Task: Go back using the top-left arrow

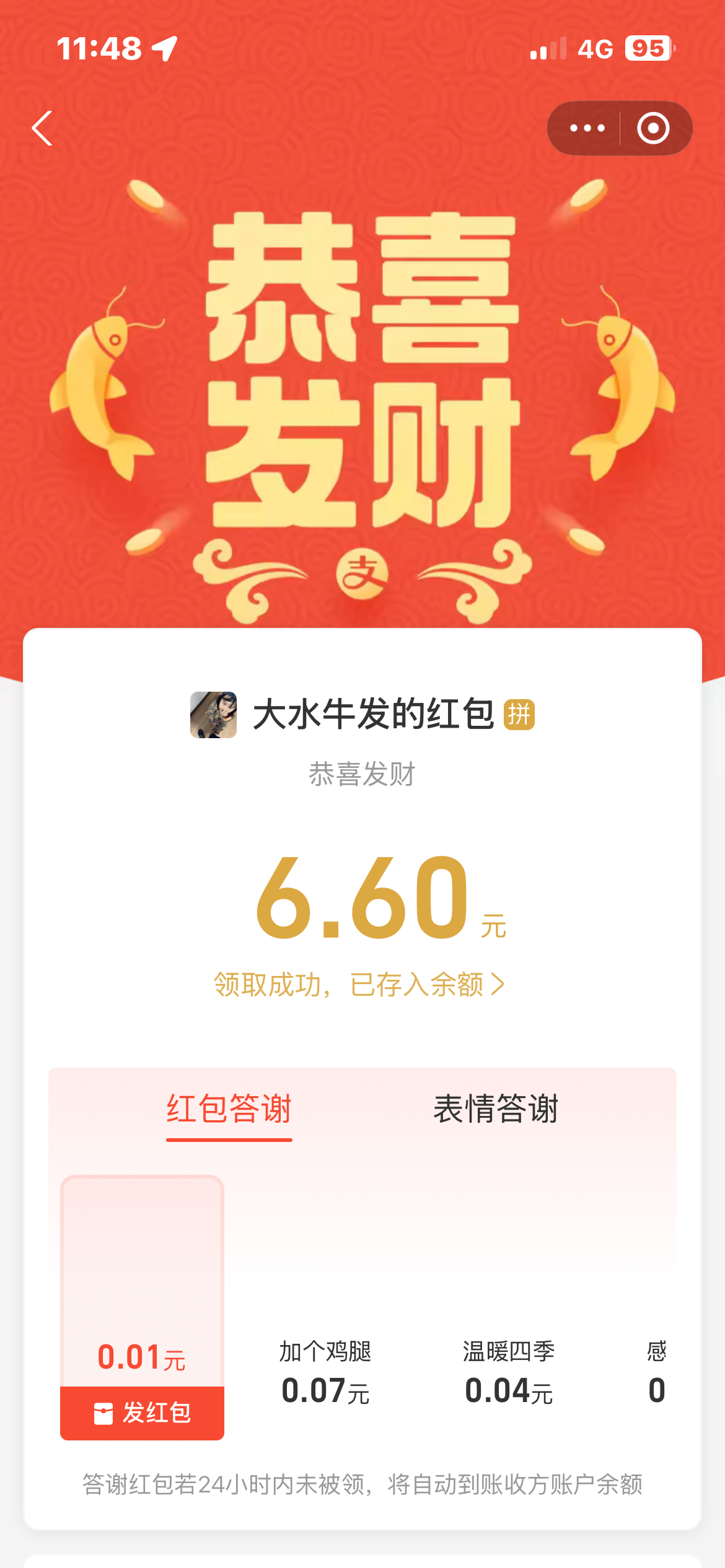Action: click(x=42, y=128)
